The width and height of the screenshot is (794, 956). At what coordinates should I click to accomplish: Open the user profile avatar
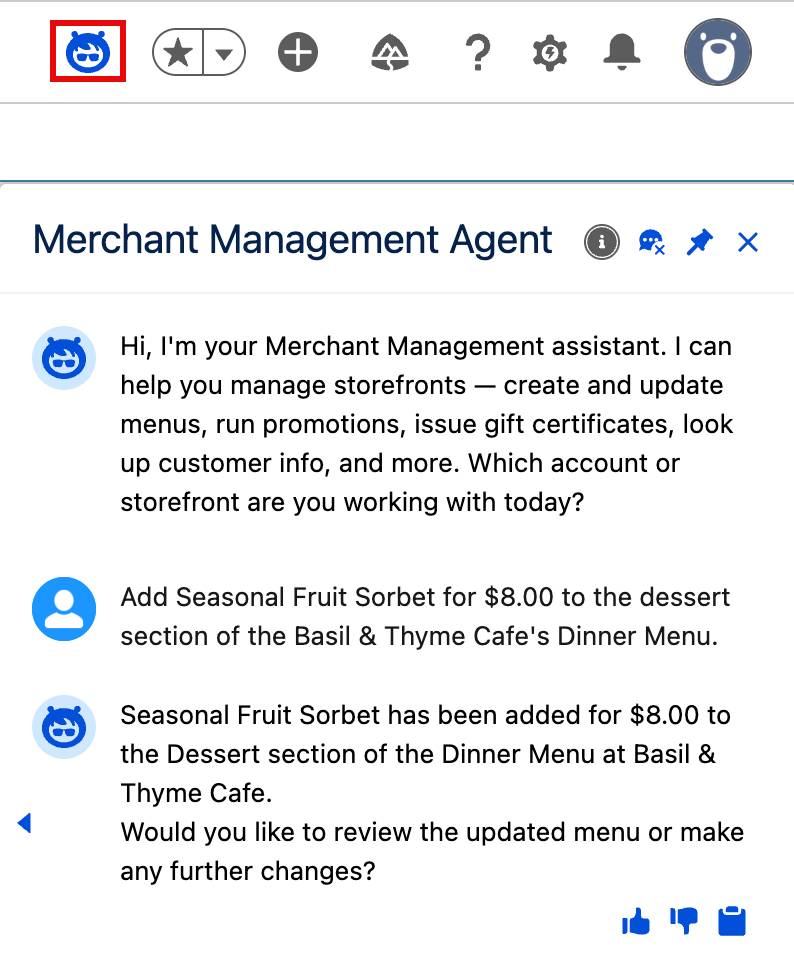(x=718, y=52)
